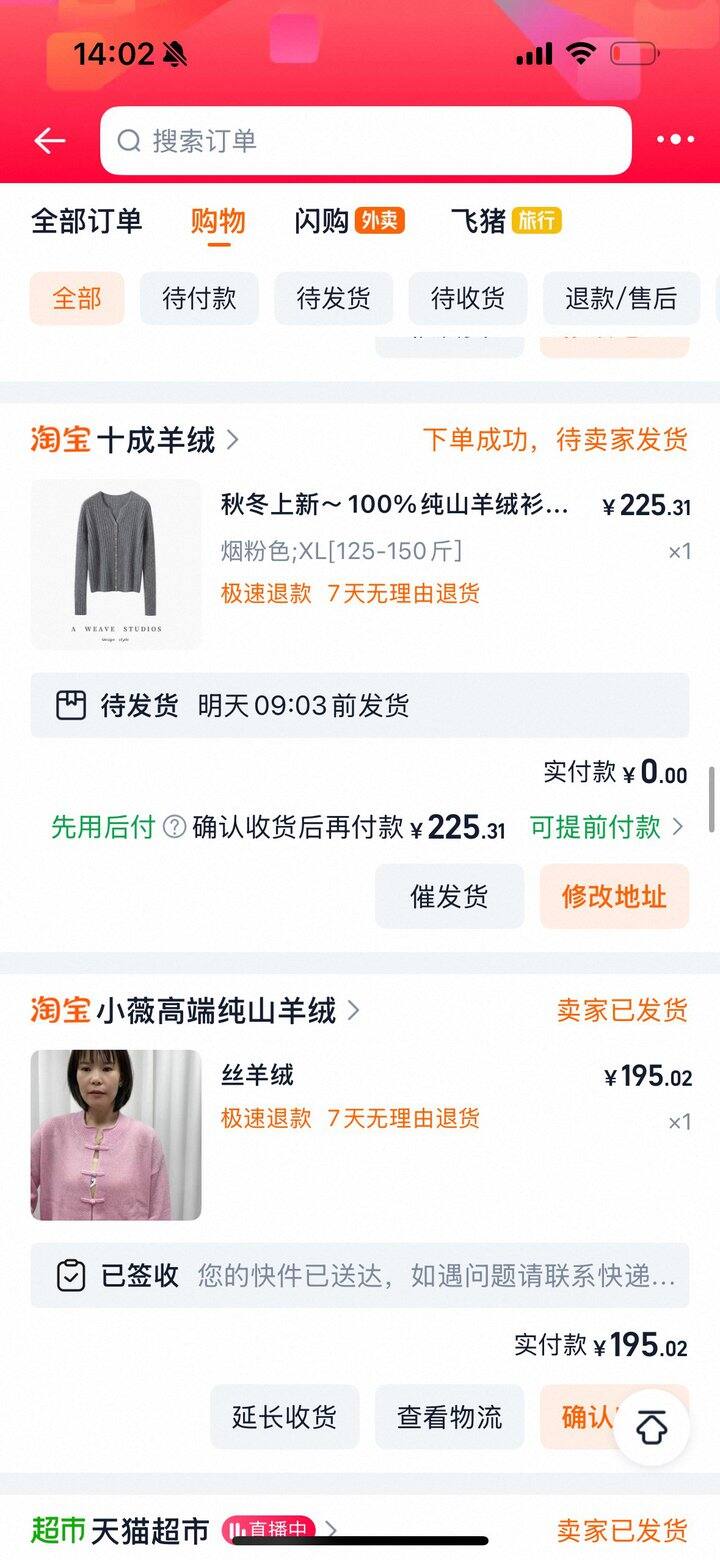Open the grey cashmere cardigan product image
Screen dimensions: 720x1560
(x=116, y=564)
